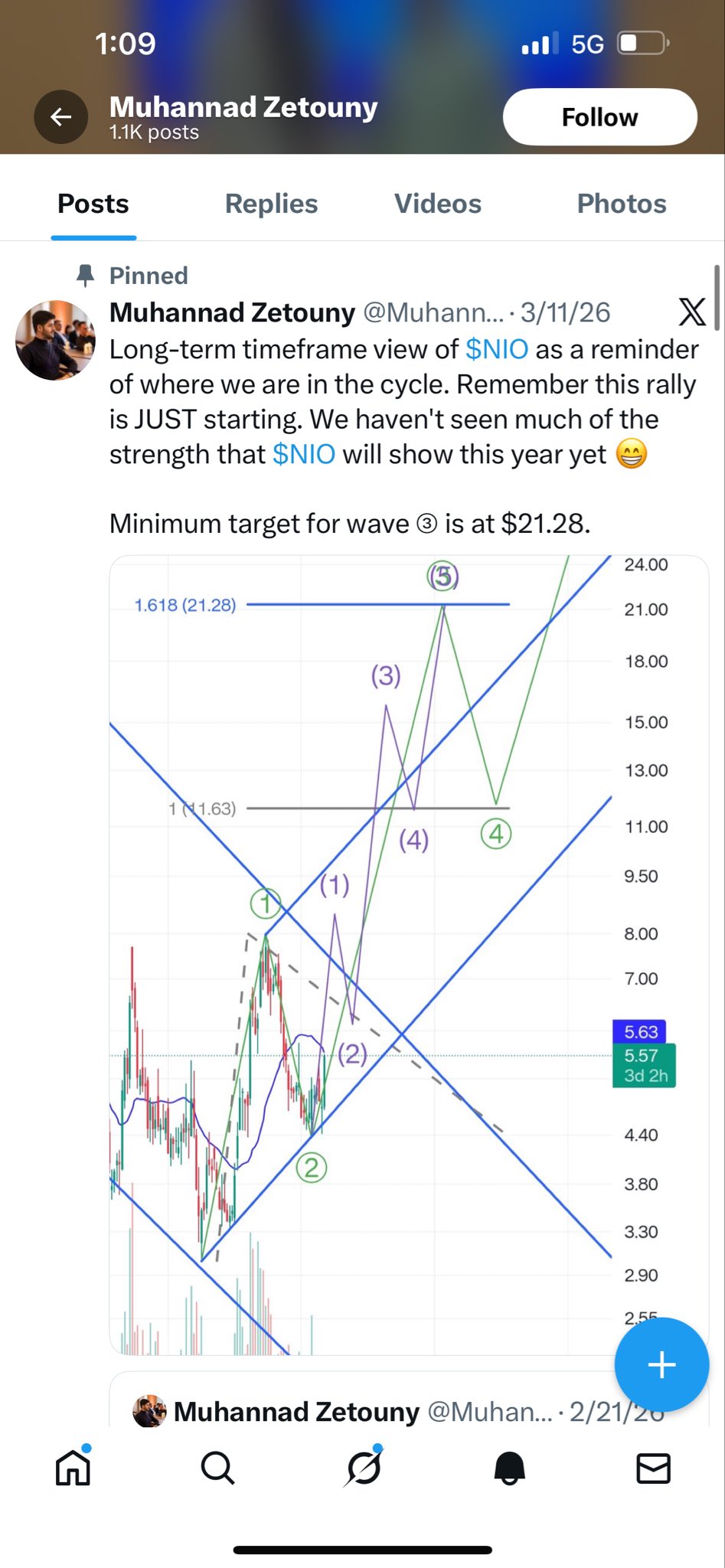
Task: Open Muhannad Zetouny's profile picture on pinned post
Action: tap(55, 340)
